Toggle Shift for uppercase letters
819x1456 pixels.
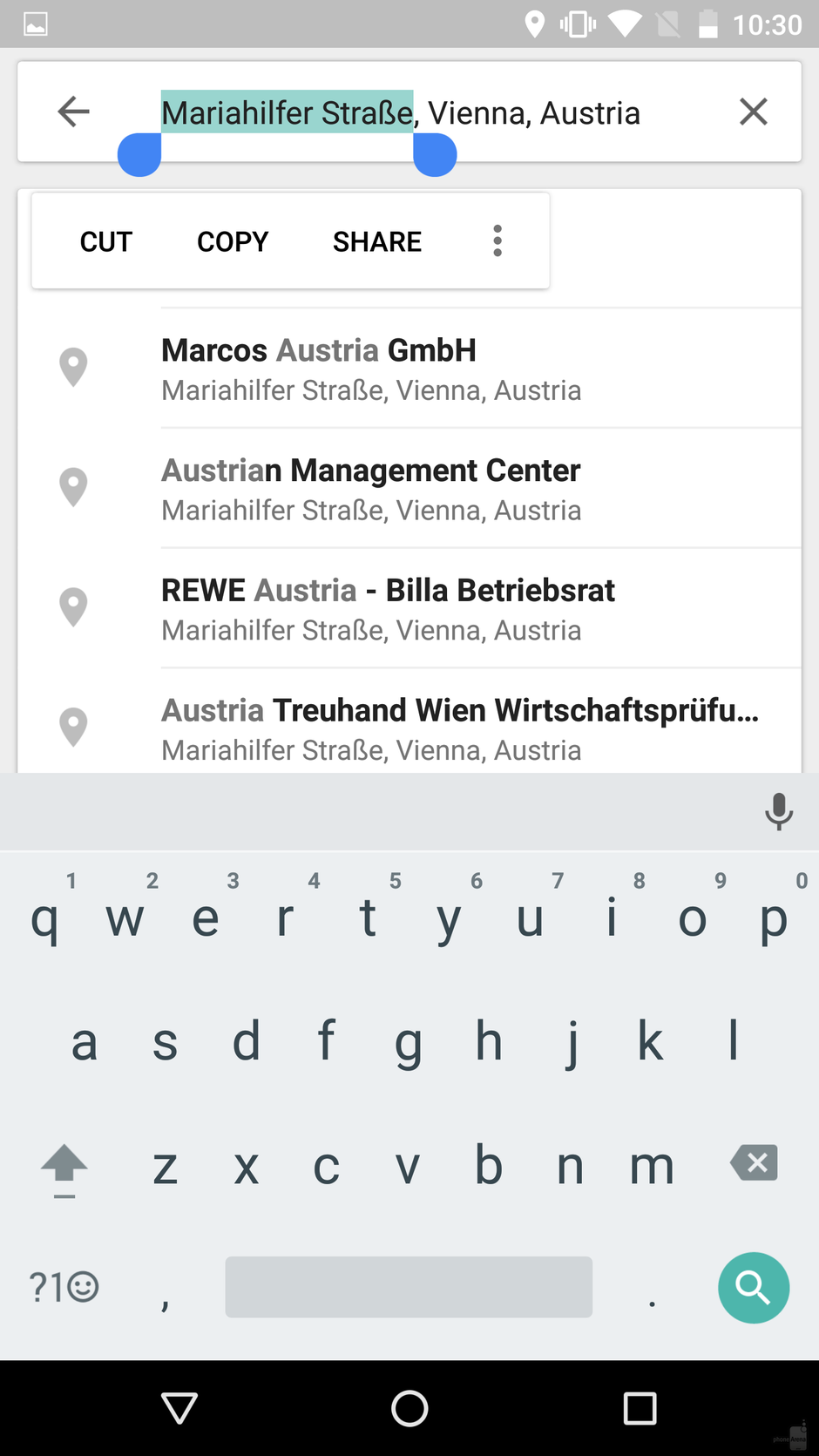point(63,1168)
